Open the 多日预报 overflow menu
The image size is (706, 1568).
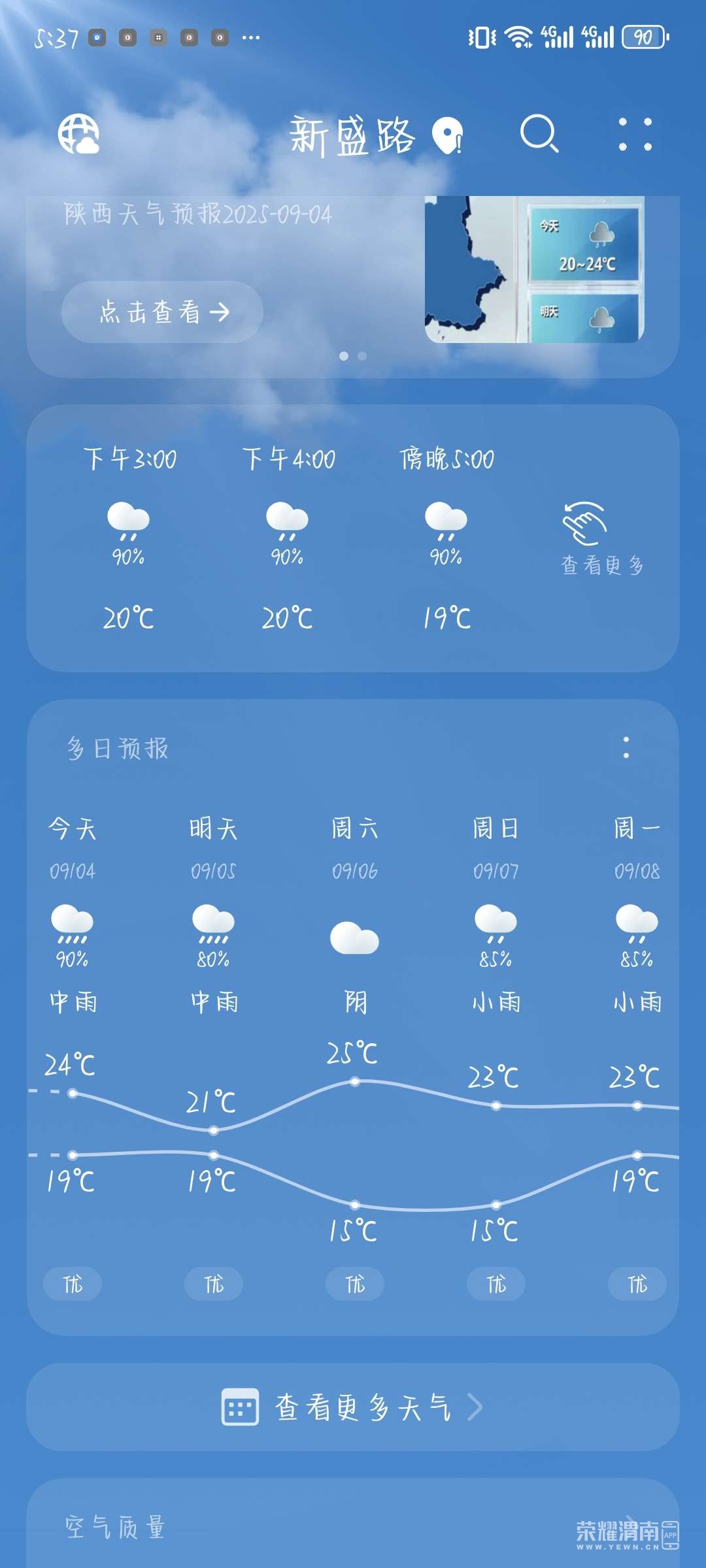point(626,747)
